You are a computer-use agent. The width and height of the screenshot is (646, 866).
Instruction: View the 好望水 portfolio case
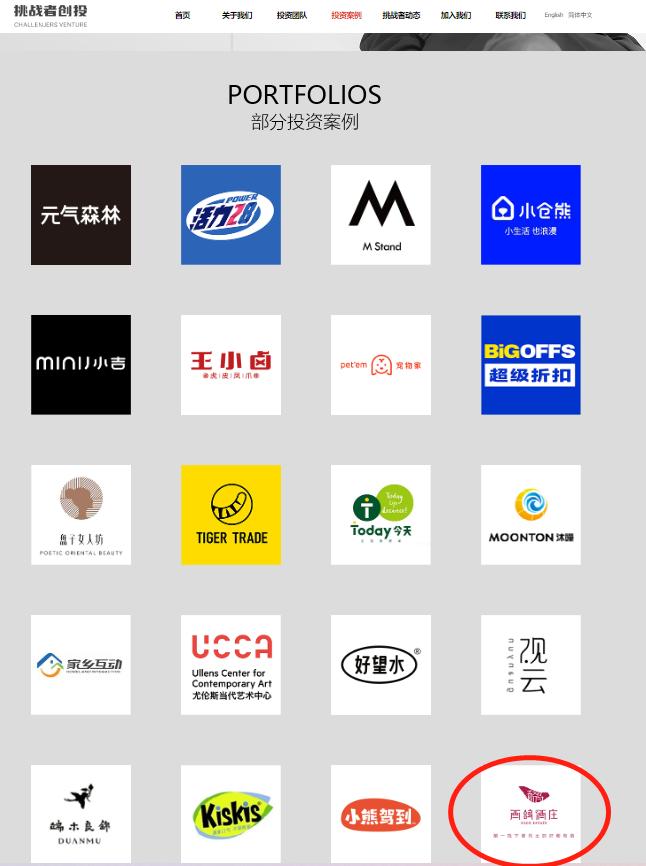pos(381,665)
